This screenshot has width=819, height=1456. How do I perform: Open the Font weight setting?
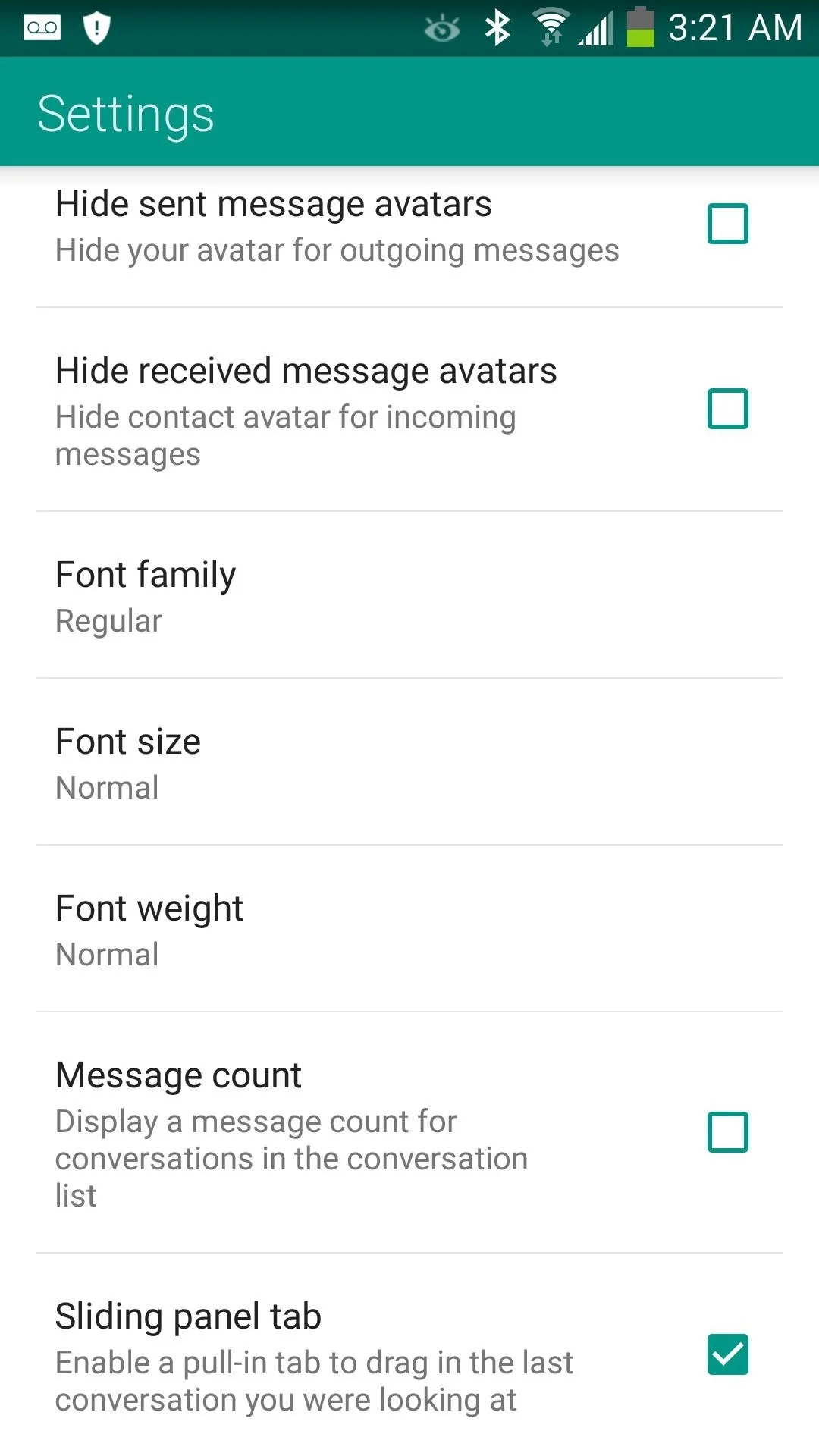tap(409, 929)
